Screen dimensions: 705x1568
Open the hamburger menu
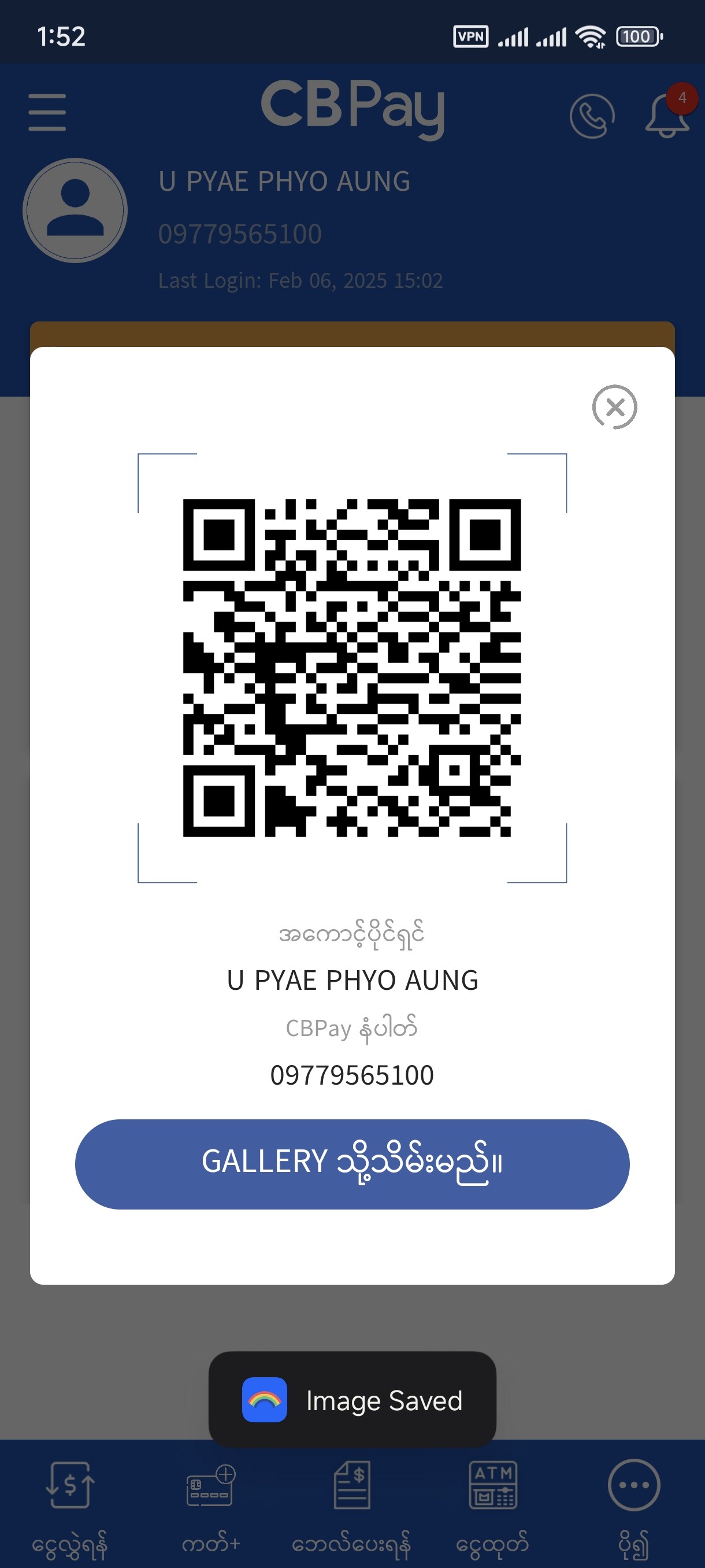point(47,112)
